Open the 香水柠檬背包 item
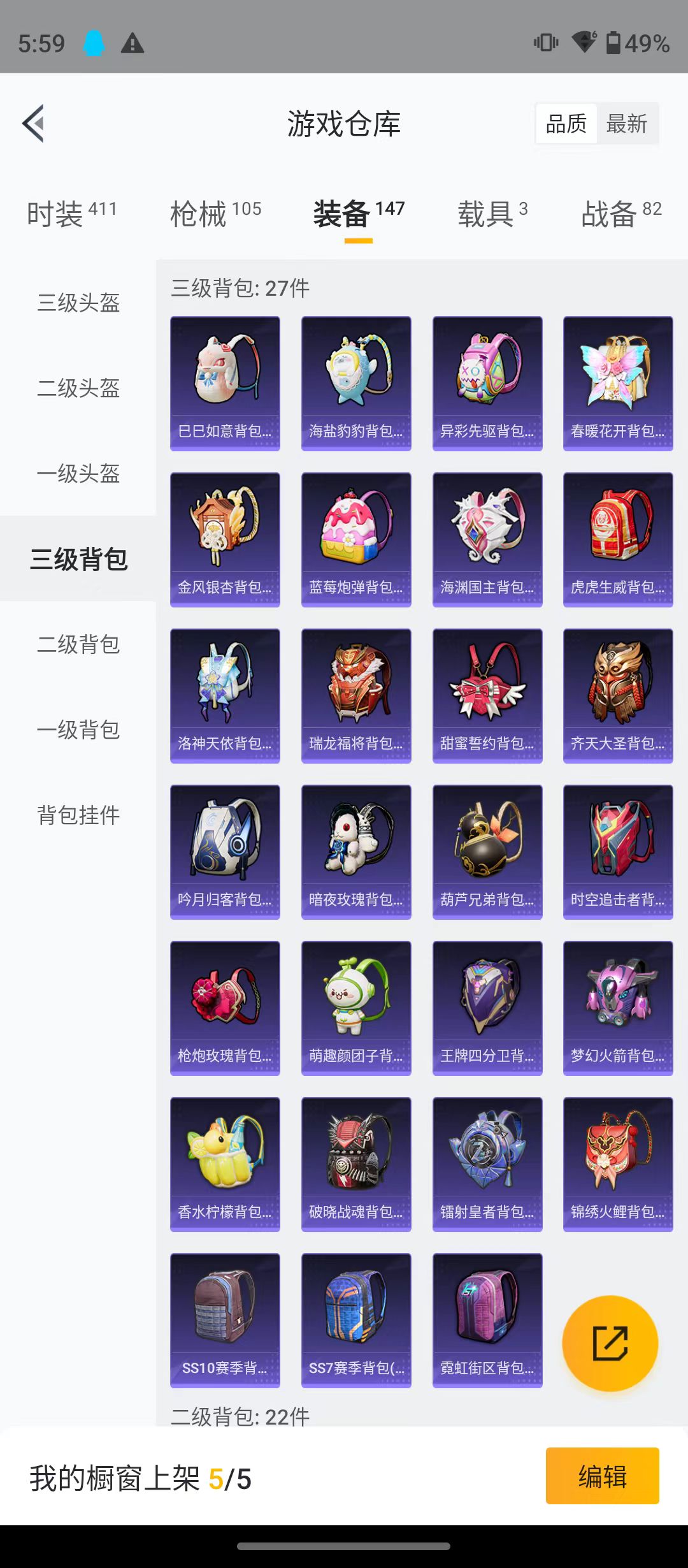Screen dimensions: 688x1568 (x=225, y=1165)
